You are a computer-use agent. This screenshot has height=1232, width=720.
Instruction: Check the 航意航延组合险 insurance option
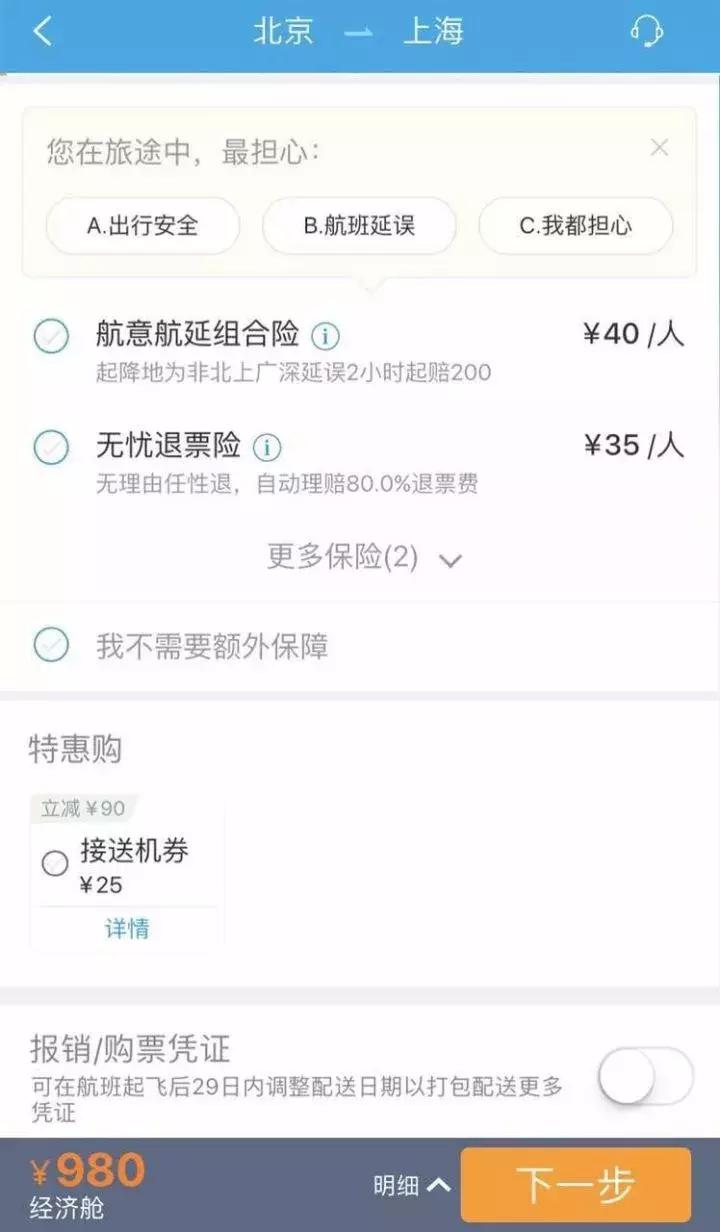pos(51,335)
